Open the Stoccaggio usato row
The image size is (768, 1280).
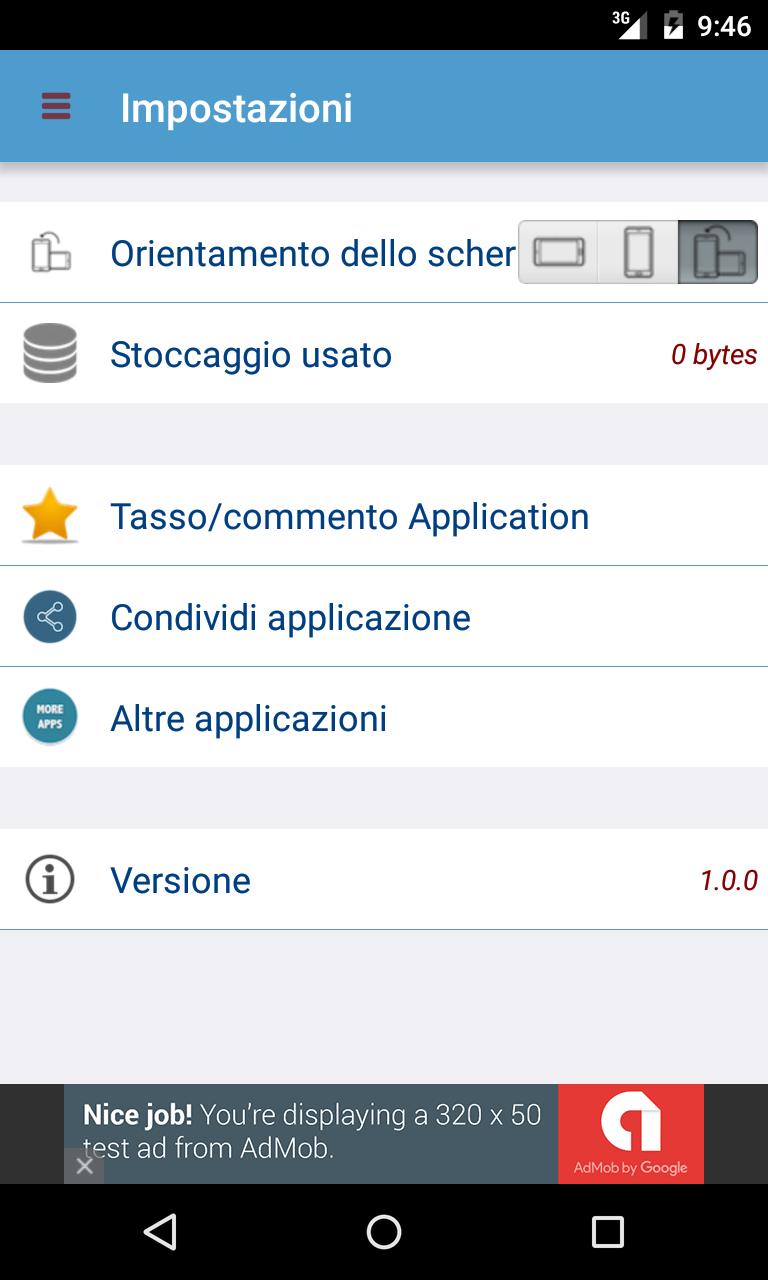384,354
